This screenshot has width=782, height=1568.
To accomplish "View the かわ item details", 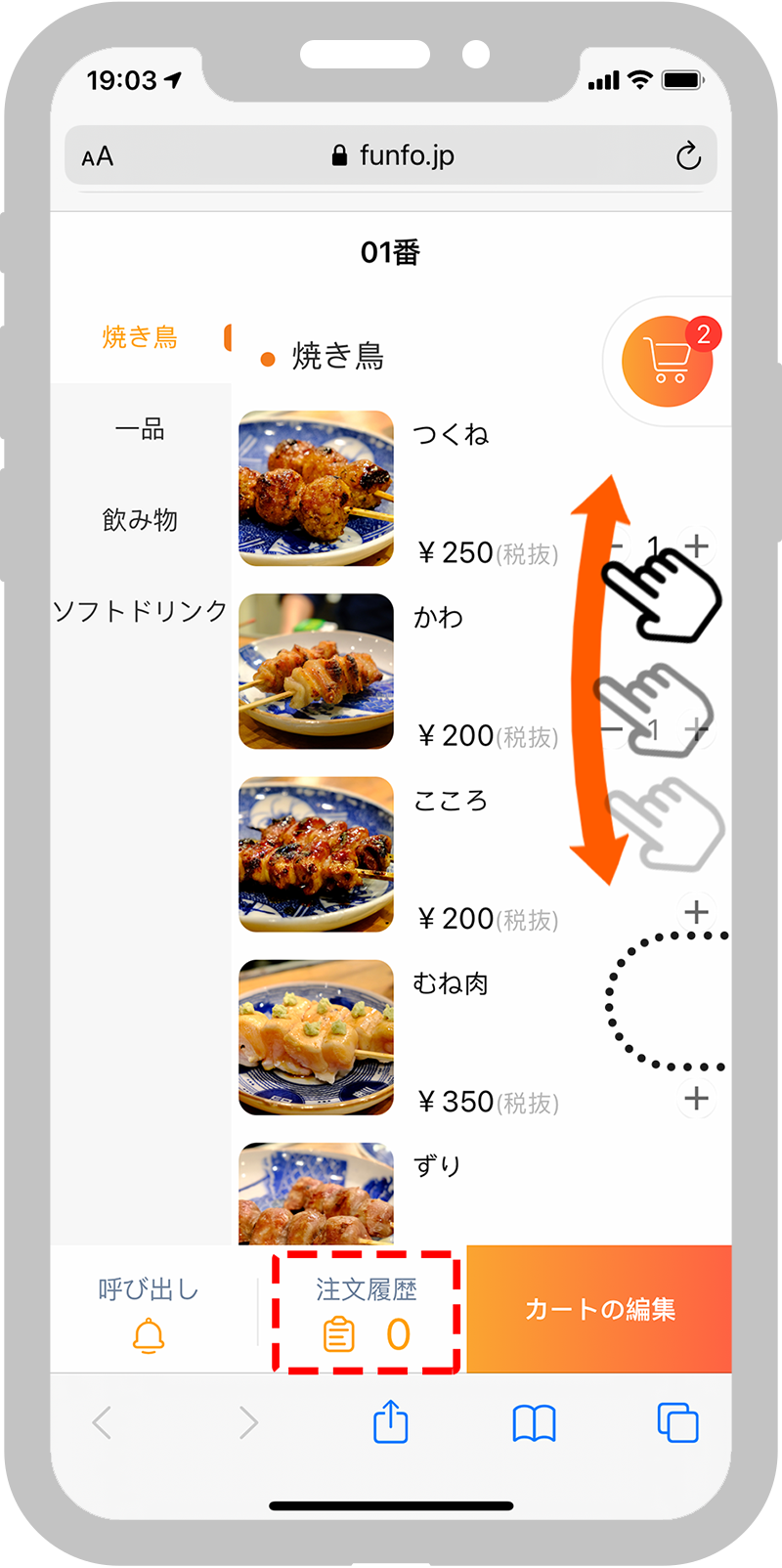I will (438, 617).
